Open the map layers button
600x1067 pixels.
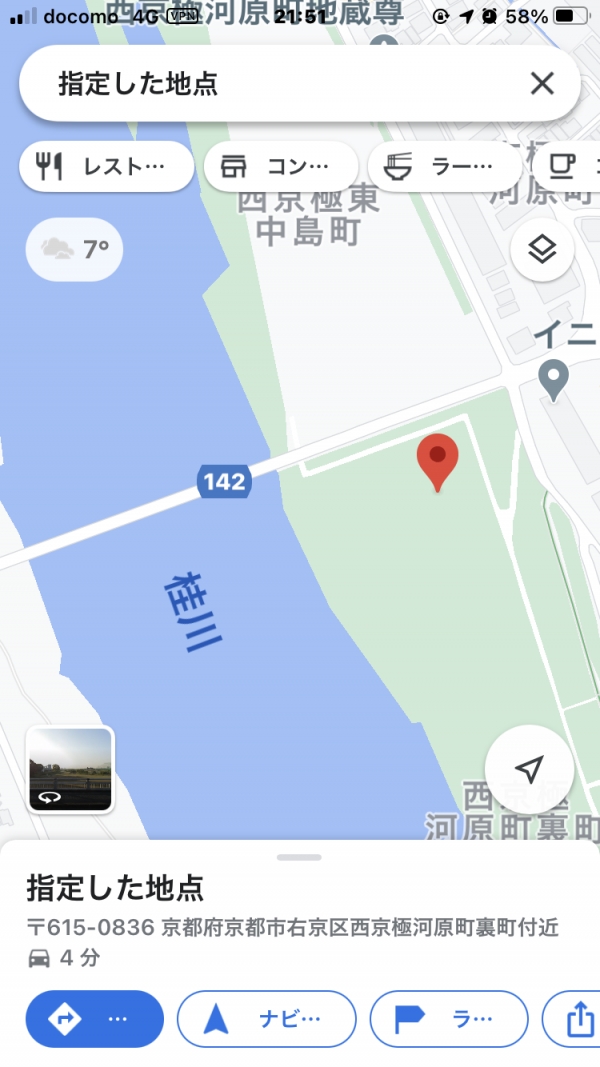(x=542, y=249)
